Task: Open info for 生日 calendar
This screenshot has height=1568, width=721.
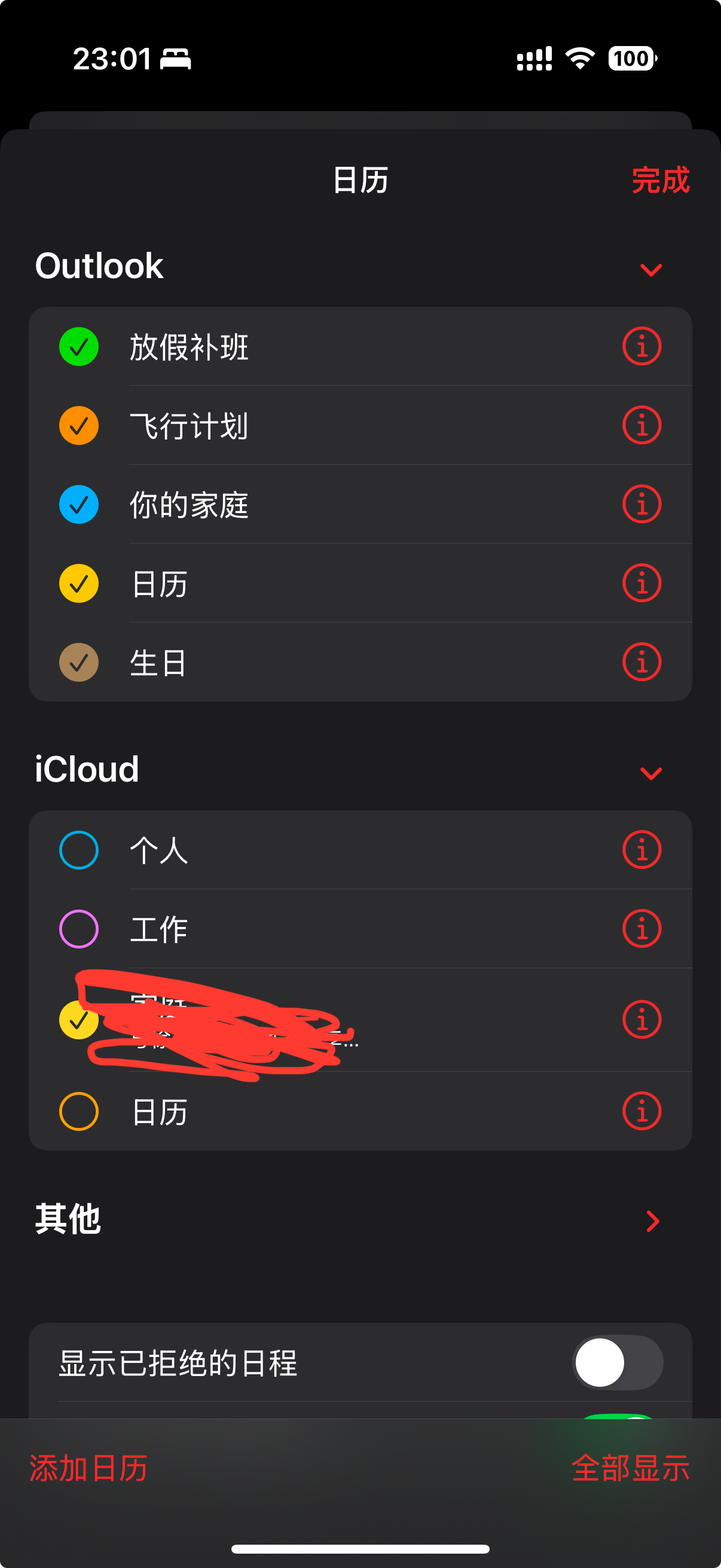Action: [x=641, y=662]
